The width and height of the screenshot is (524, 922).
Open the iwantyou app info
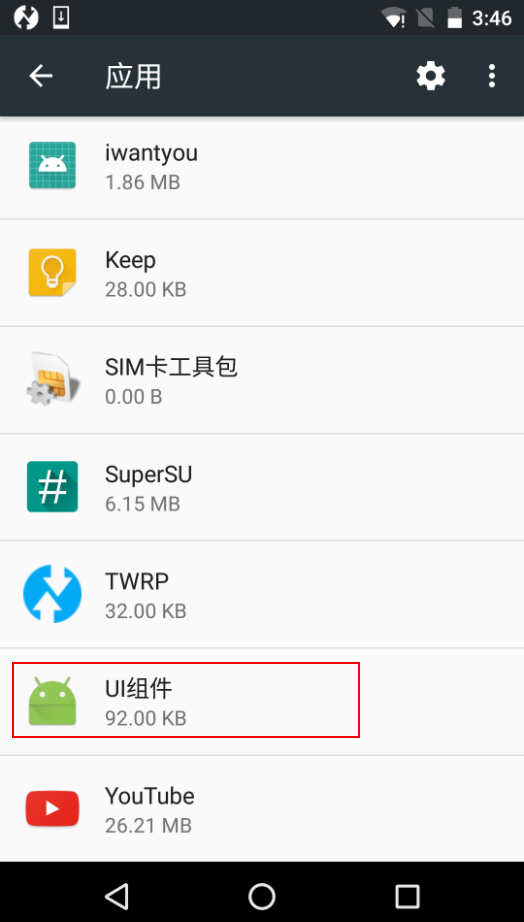coord(262,166)
